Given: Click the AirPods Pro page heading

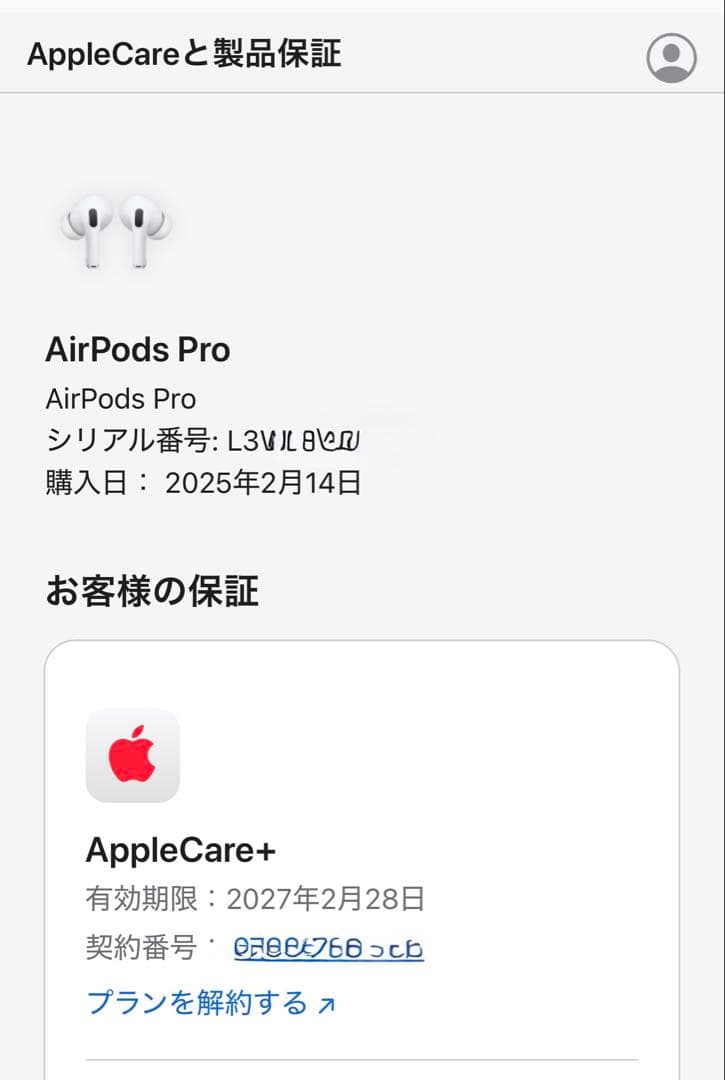Looking at the screenshot, I should (x=138, y=350).
